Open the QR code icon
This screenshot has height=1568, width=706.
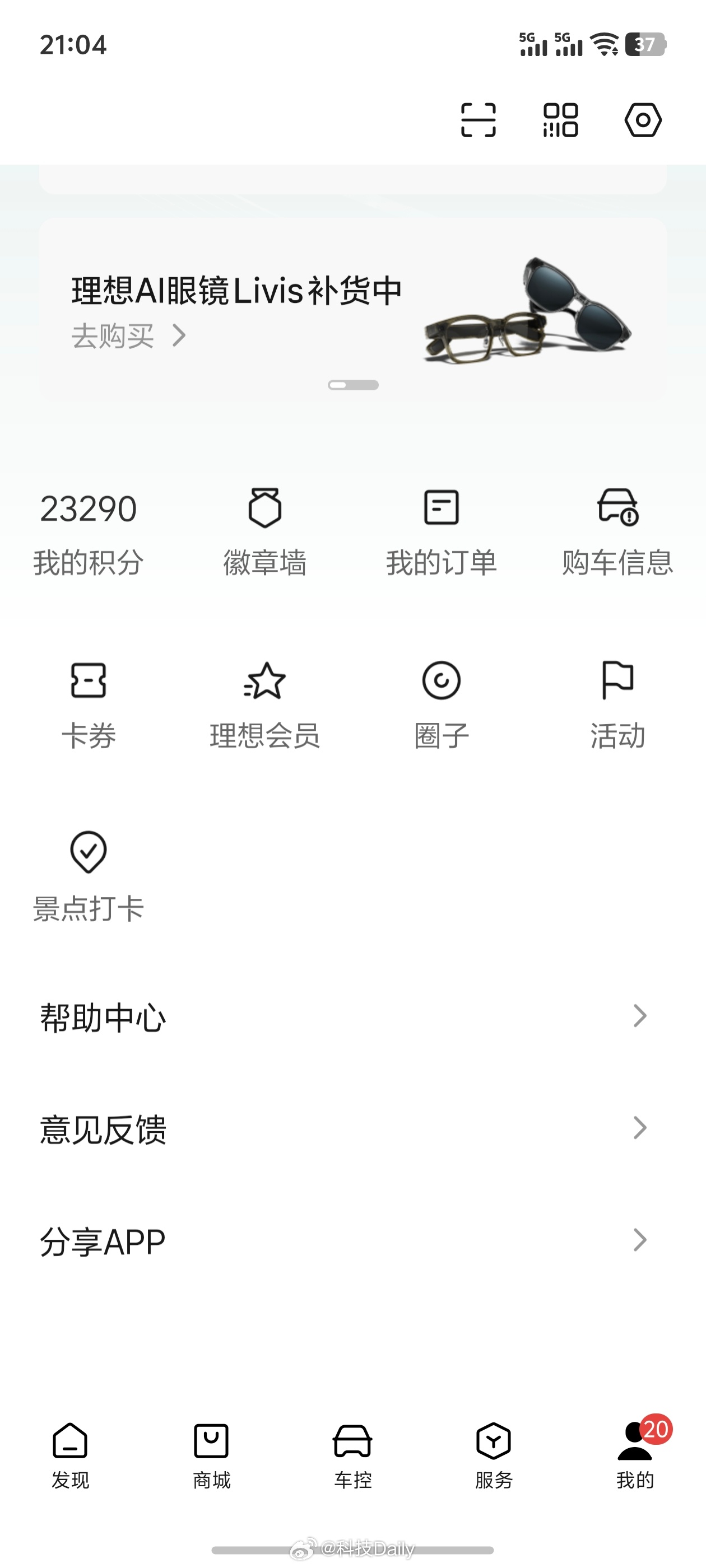coord(560,120)
